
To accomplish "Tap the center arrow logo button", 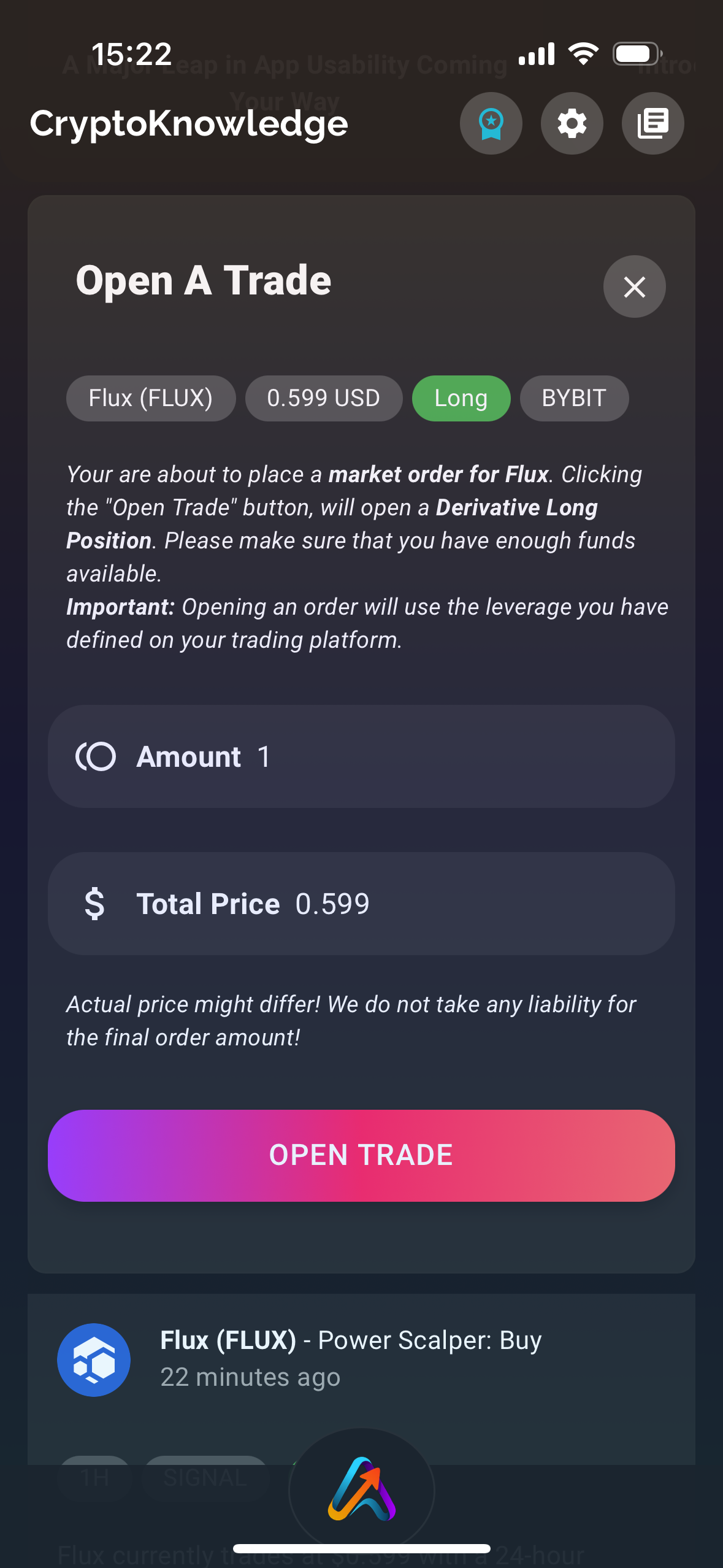I will [361, 1489].
